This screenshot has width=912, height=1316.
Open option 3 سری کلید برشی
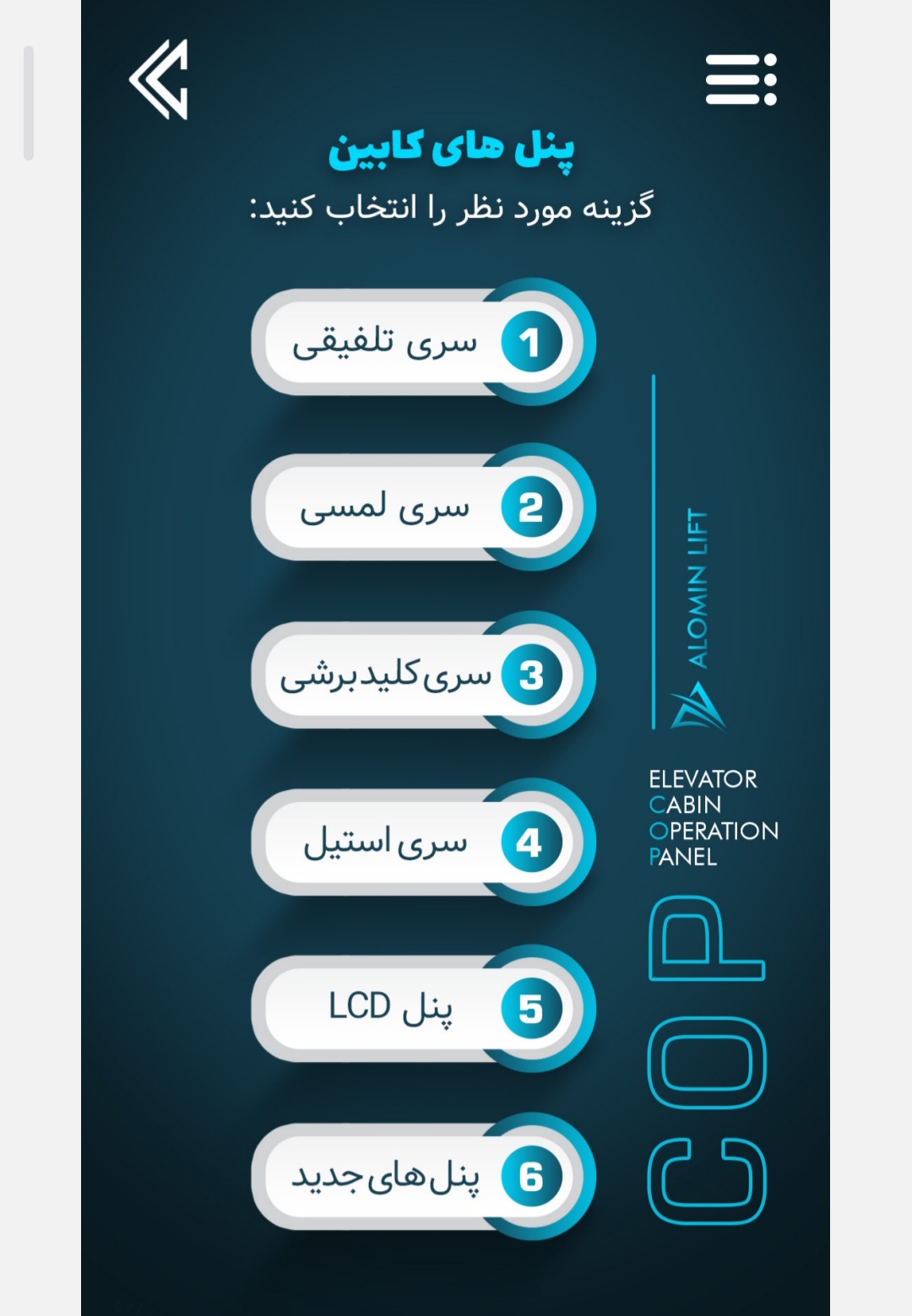[x=422, y=675]
